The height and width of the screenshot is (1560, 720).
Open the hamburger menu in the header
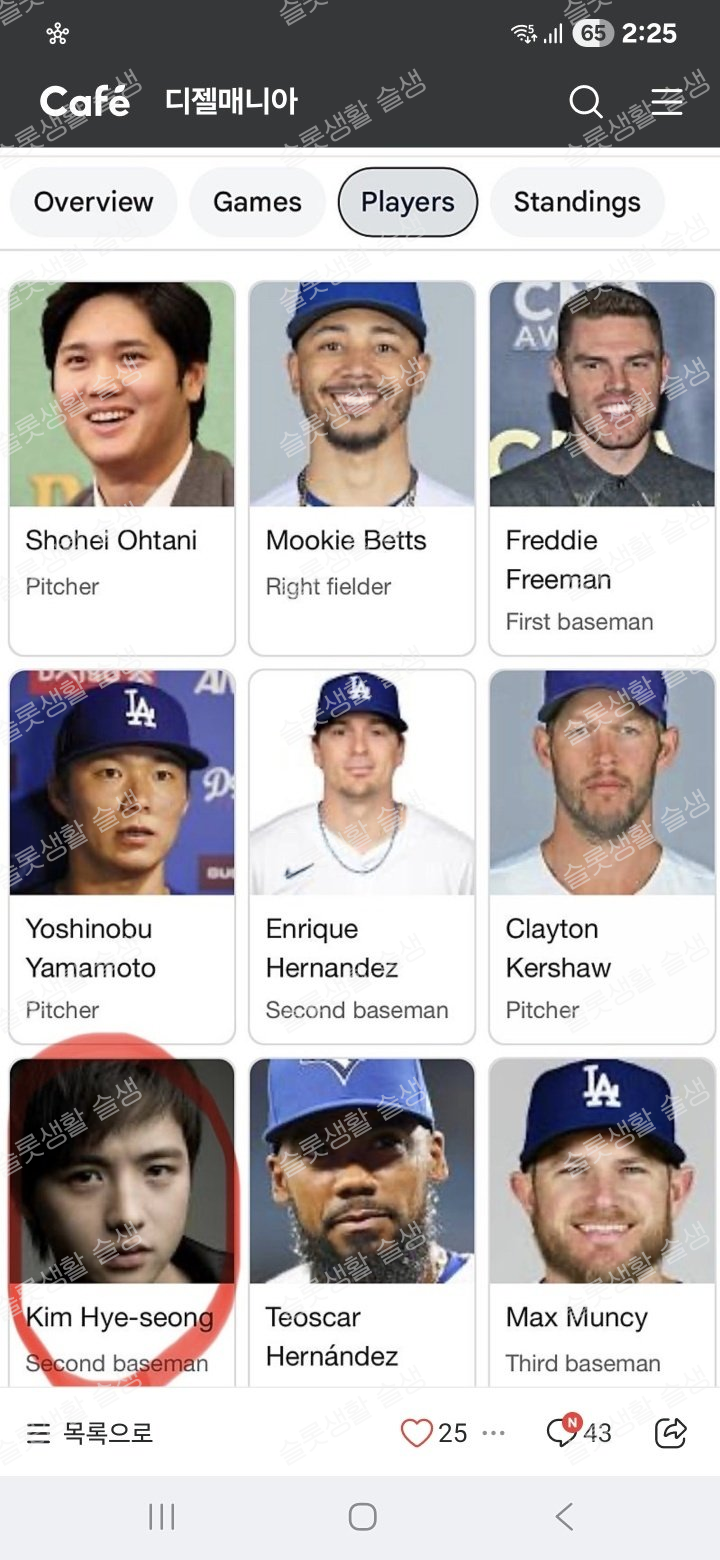(x=667, y=101)
